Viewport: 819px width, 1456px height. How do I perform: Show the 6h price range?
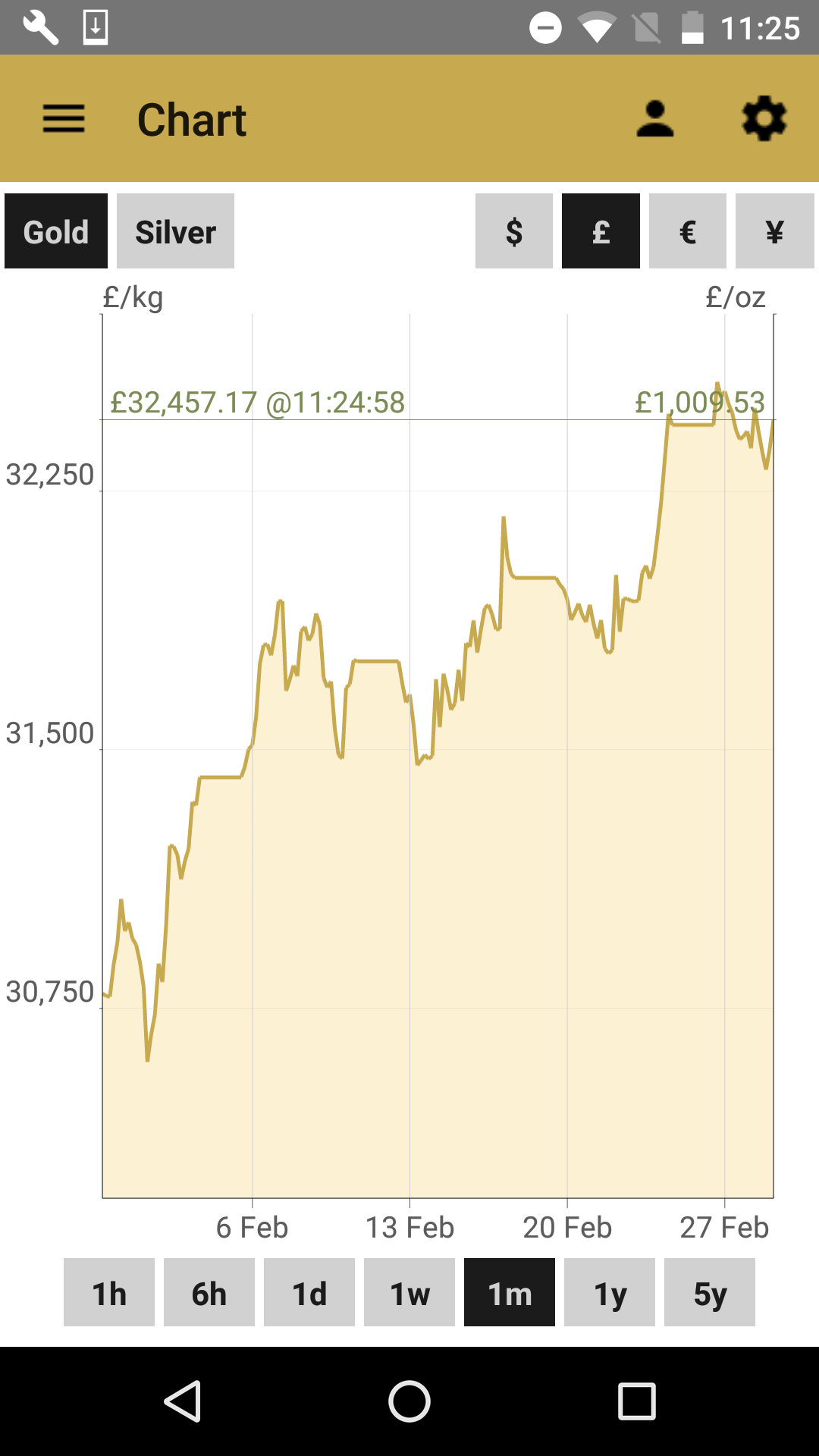(209, 1292)
